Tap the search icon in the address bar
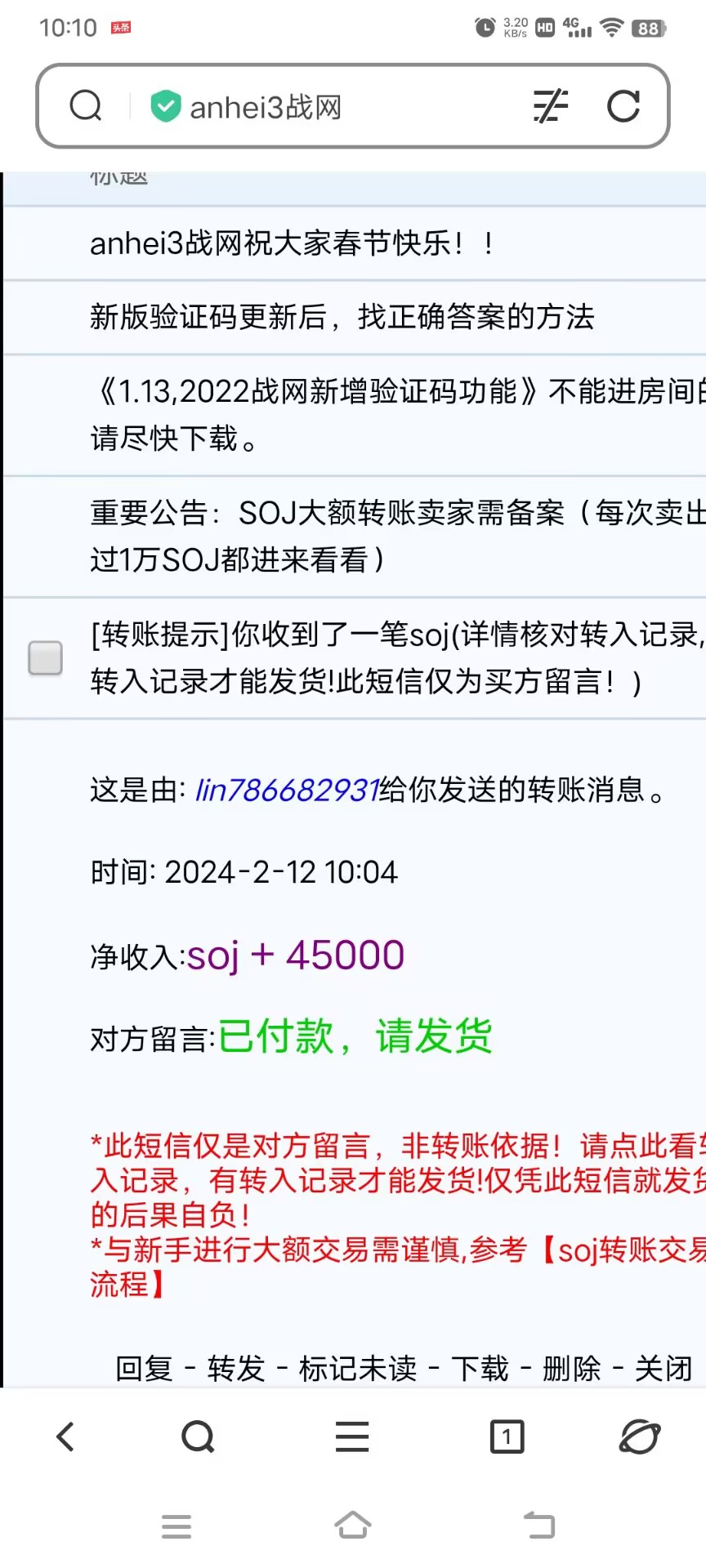Viewport: 706px width, 1568px height. [x=86, y=106]
